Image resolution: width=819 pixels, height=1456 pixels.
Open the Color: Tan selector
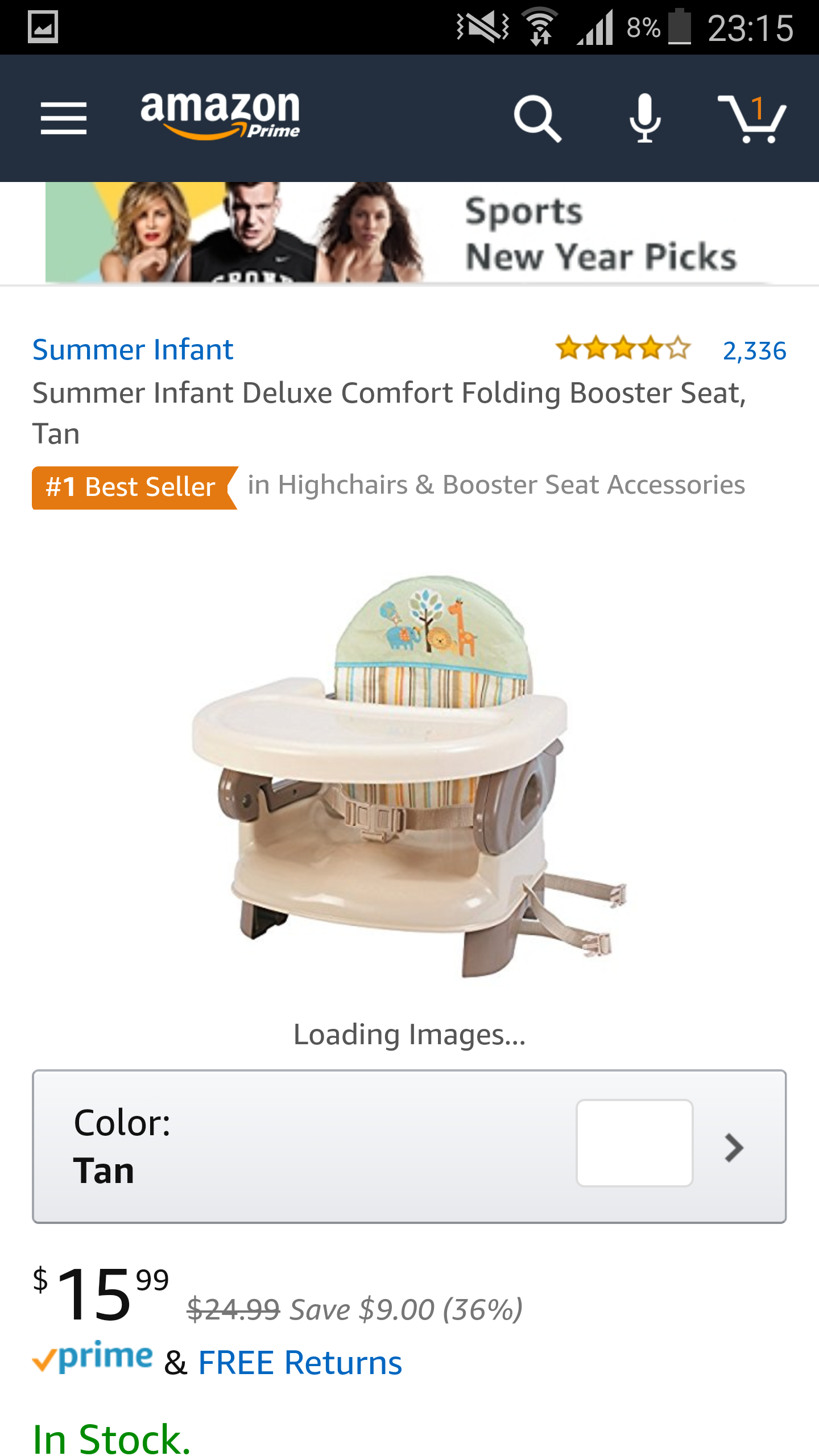coord(409,1147)
